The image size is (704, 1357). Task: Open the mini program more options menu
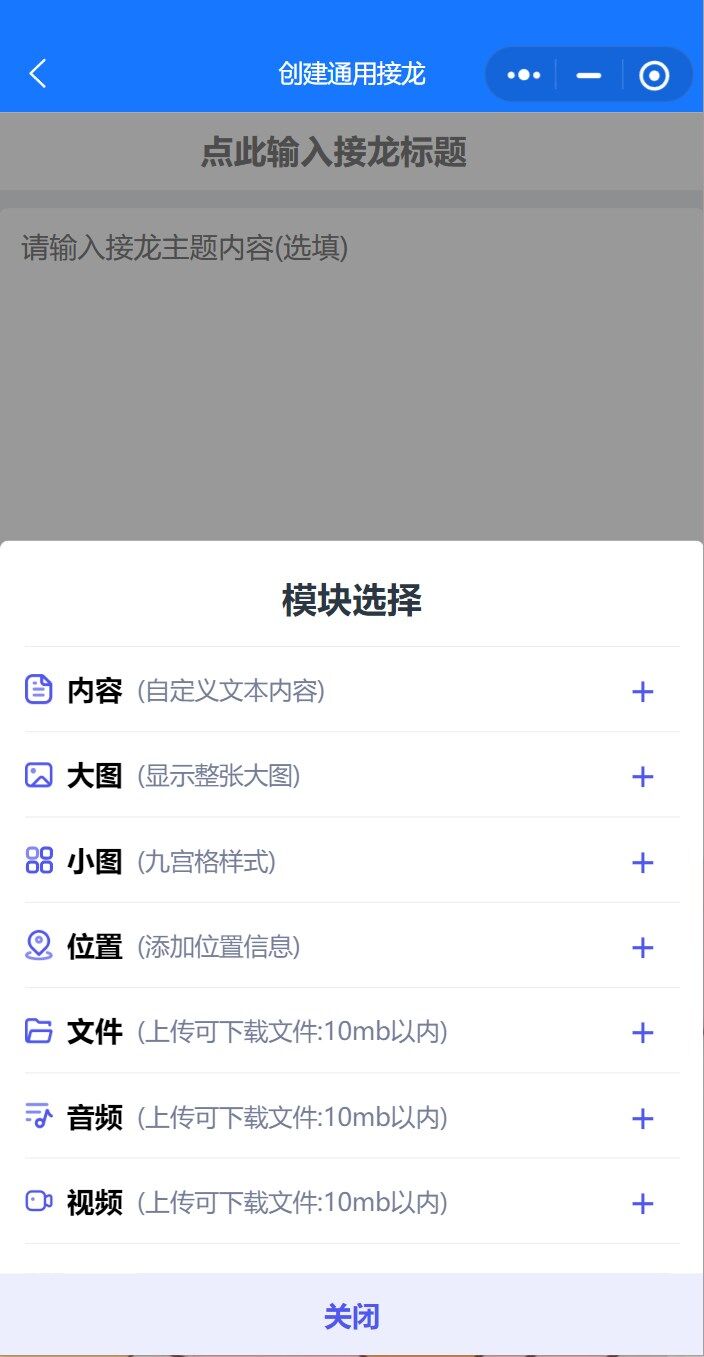(x=523, y=75)
